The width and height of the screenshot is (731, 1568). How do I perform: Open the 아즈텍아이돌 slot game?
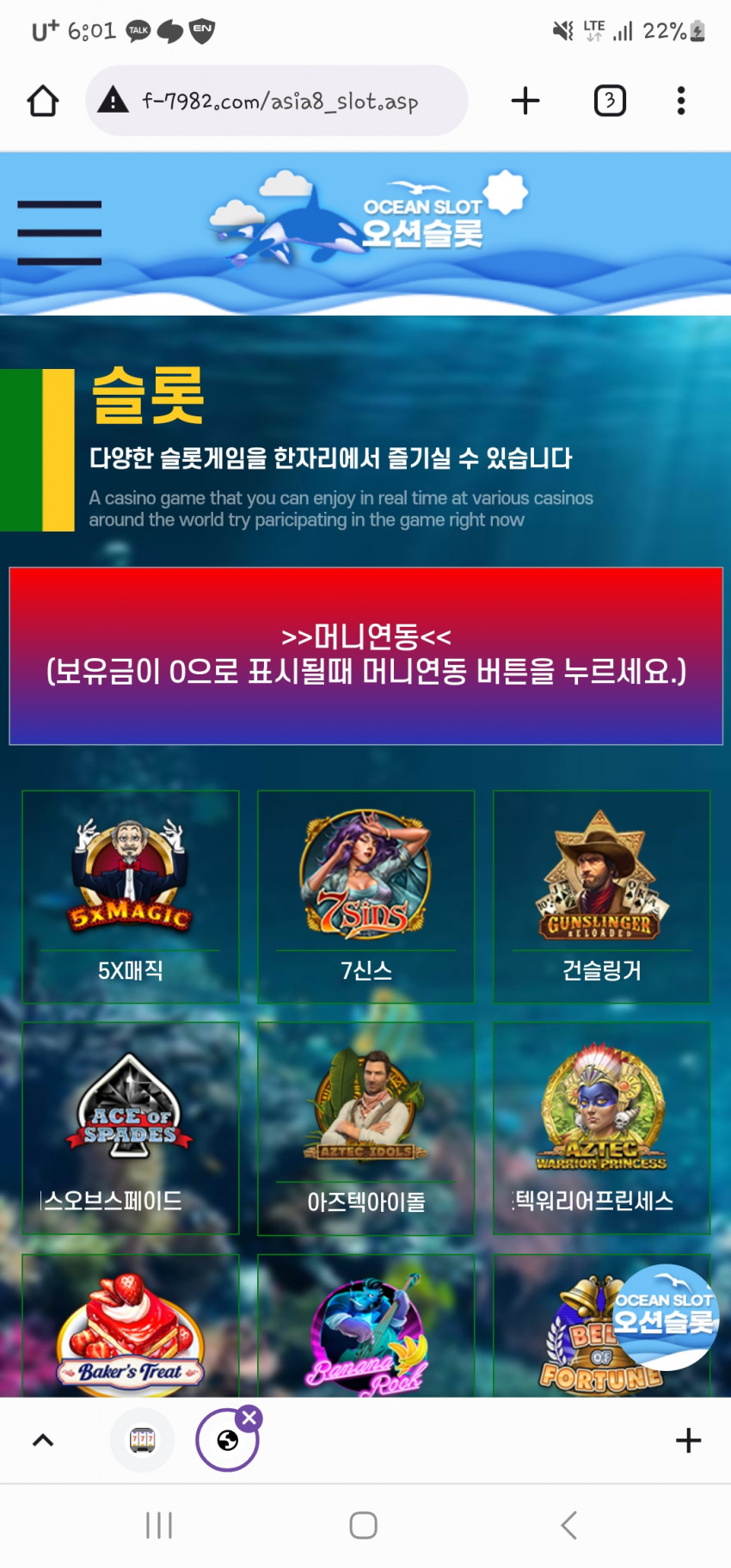pyautogui.click(x=365, y=1128)
